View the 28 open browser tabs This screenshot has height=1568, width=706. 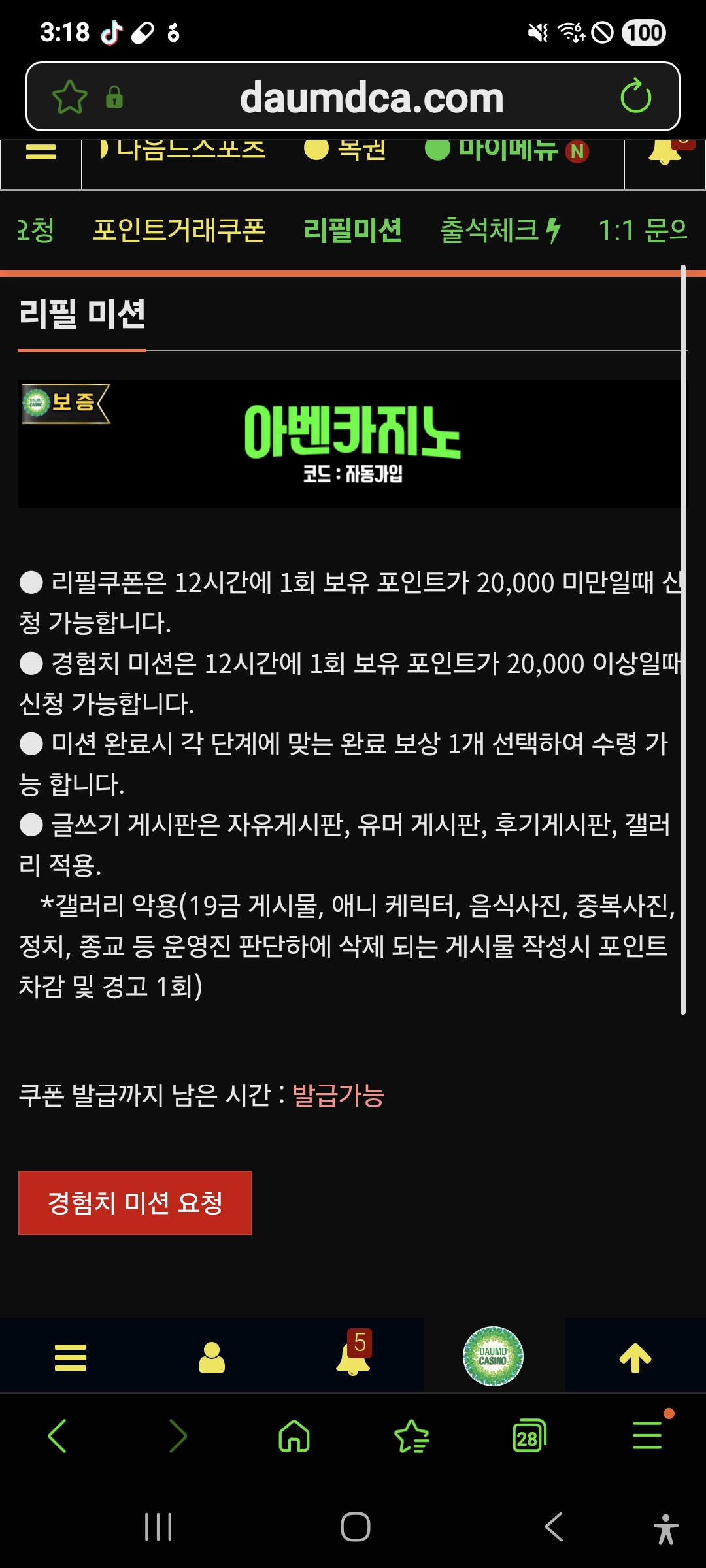[529, 1436]
